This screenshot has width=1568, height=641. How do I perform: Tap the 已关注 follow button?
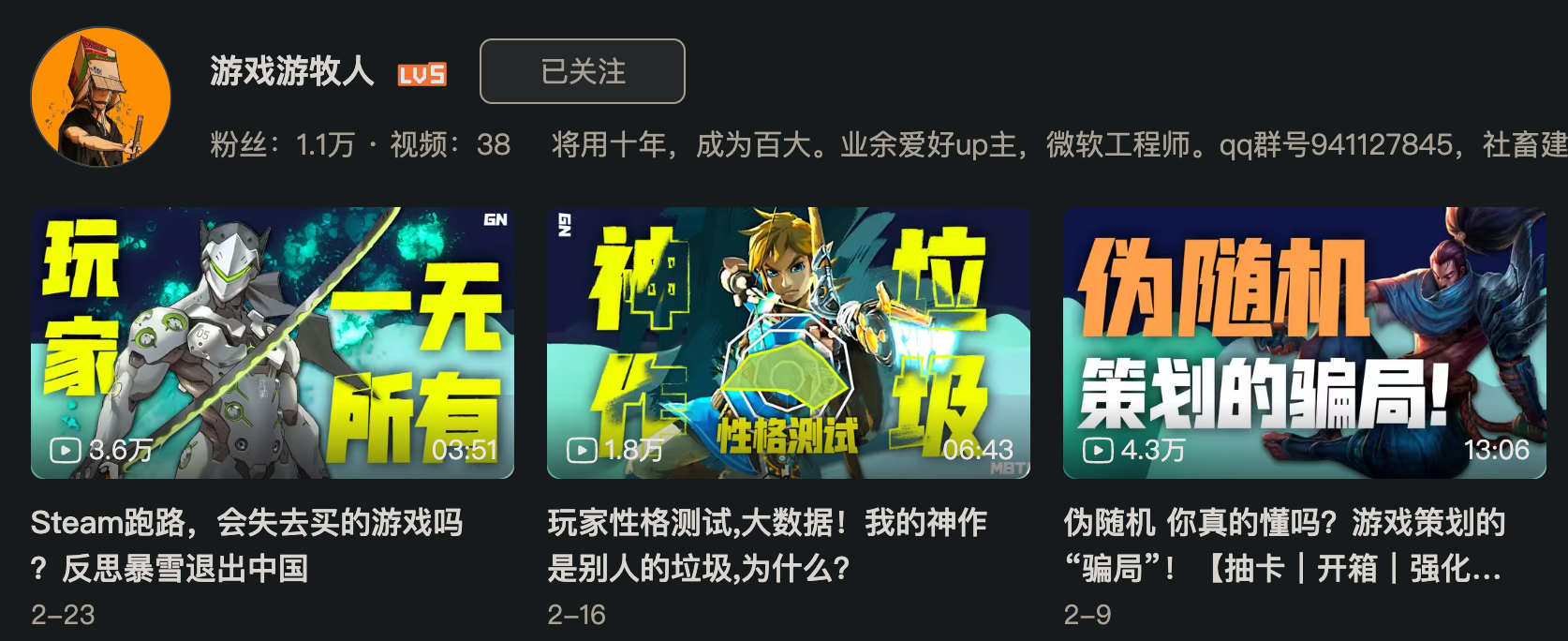tap(582, 71)
